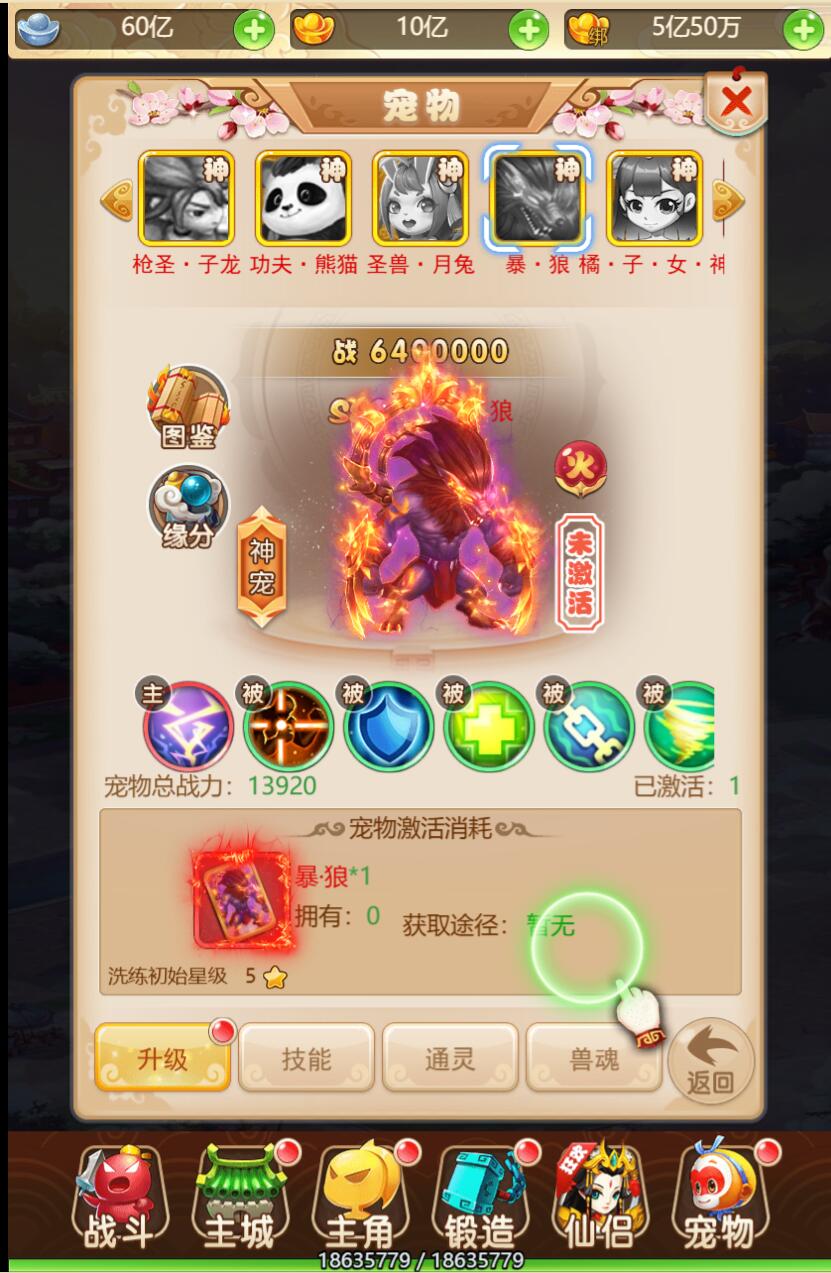Show more pets with right arrow
Screen dimensions: 831x1273
[728, 200]
